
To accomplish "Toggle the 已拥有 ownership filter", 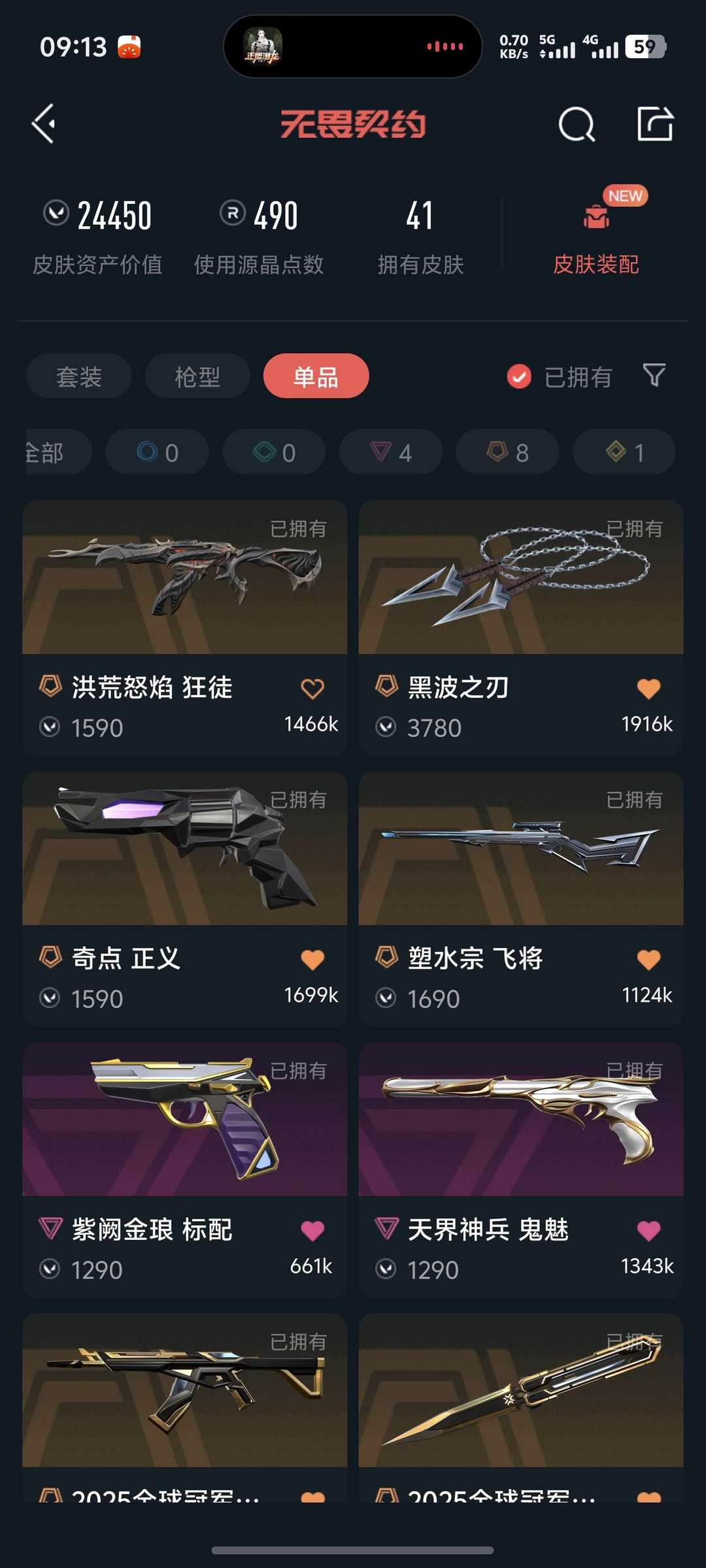I will pos(518,376).
